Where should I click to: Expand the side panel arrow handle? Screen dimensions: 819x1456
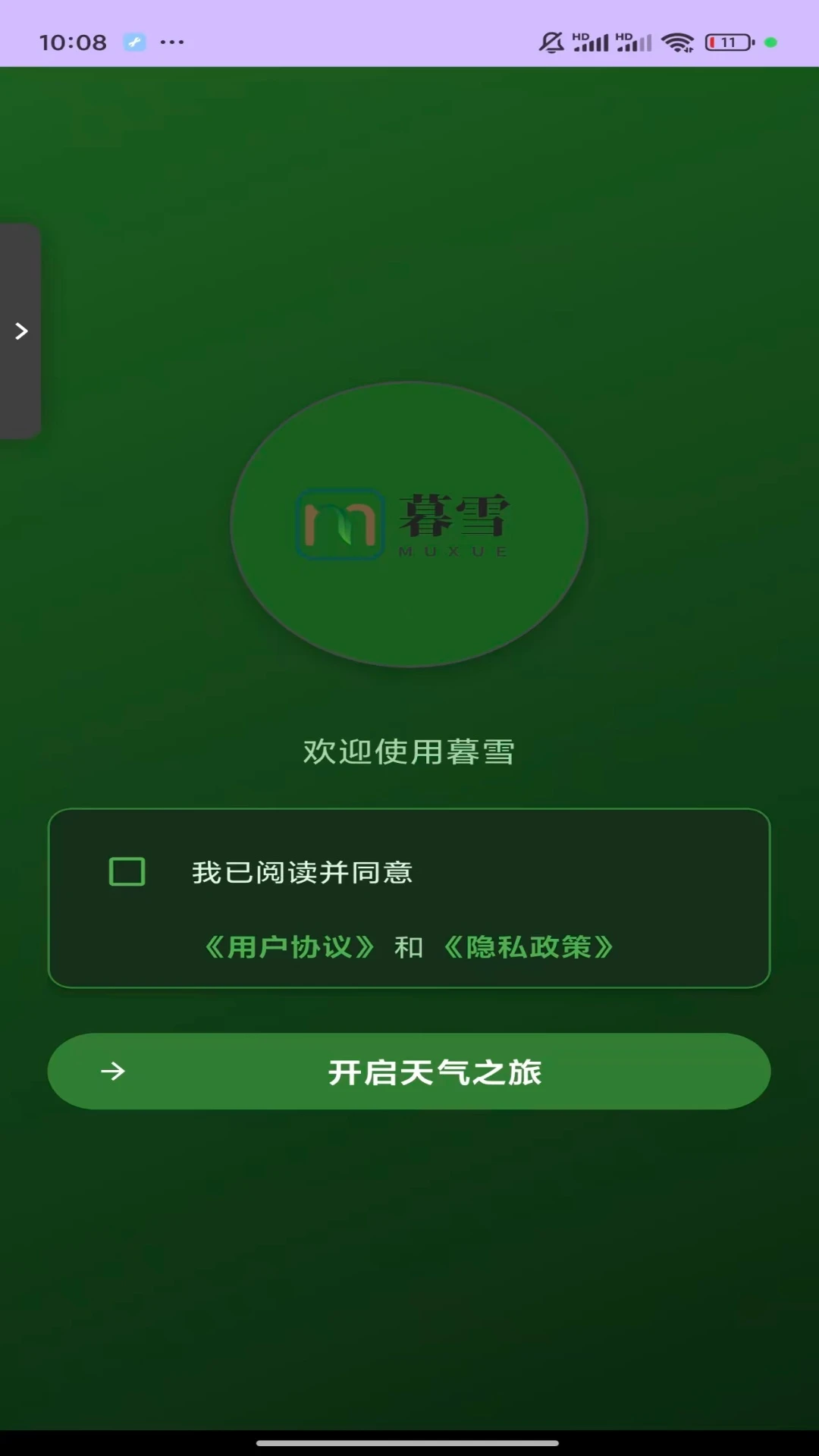[x=21, y=331]
